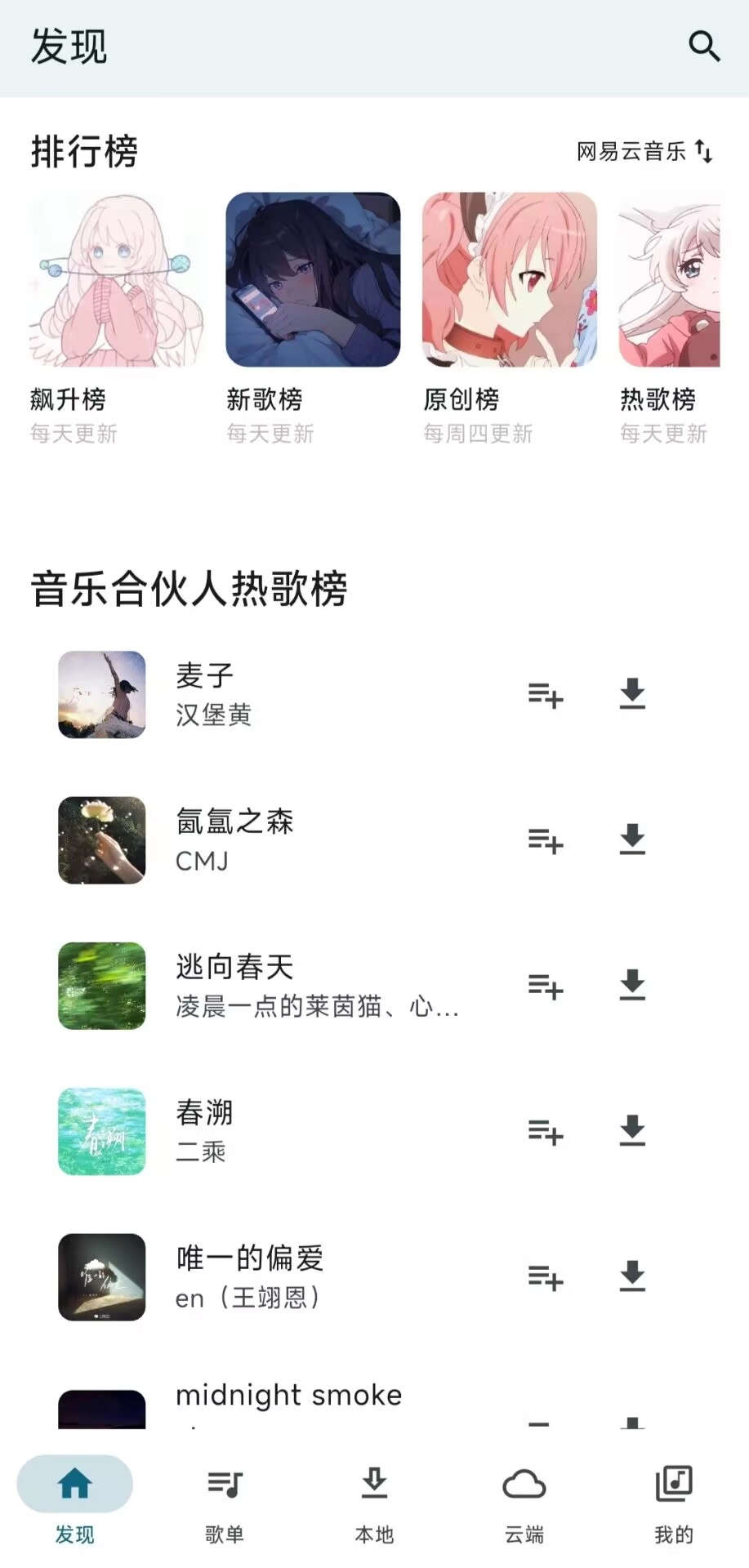
Task: Add 氤氲之森 to a playlist
Action: (545, 841)
